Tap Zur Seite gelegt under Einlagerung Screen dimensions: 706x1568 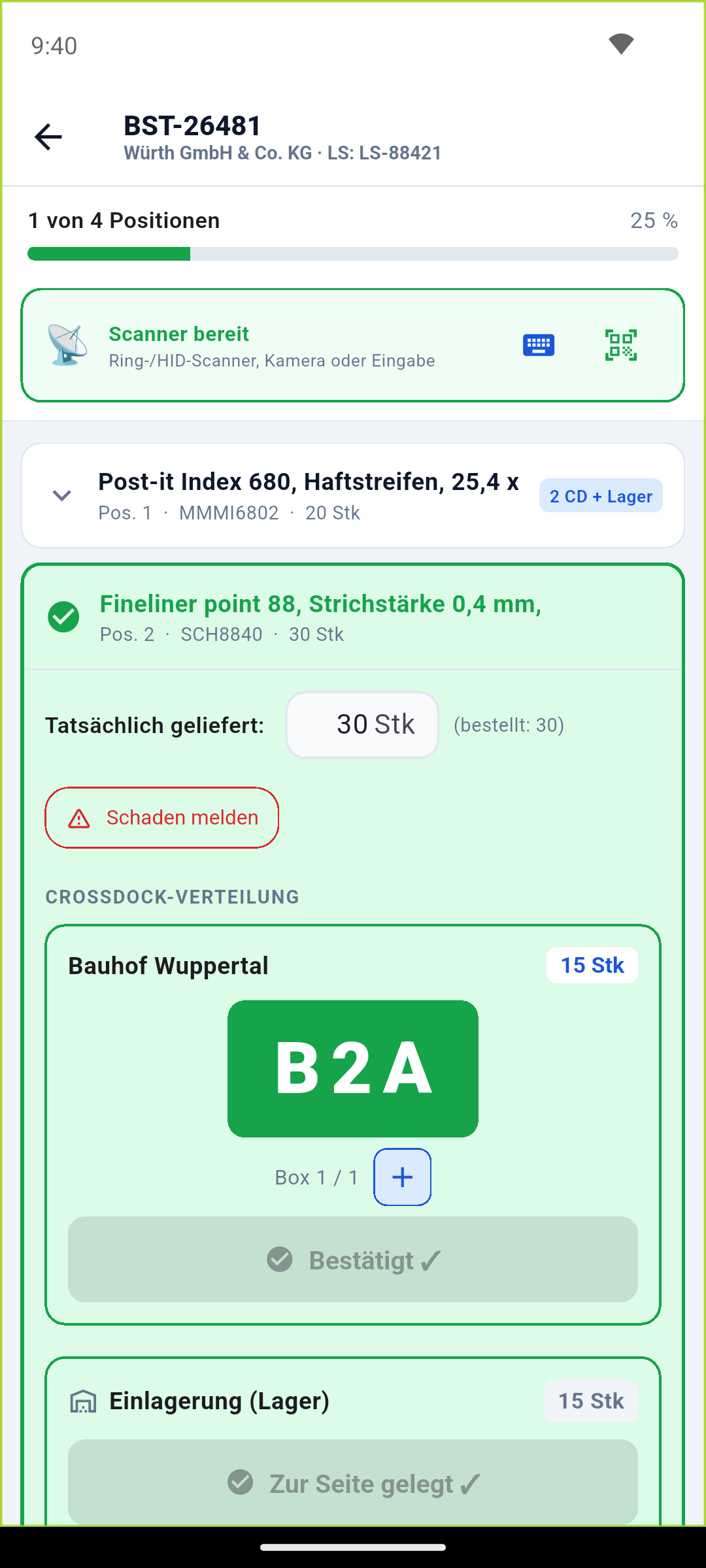click(x=353, y=1482)
